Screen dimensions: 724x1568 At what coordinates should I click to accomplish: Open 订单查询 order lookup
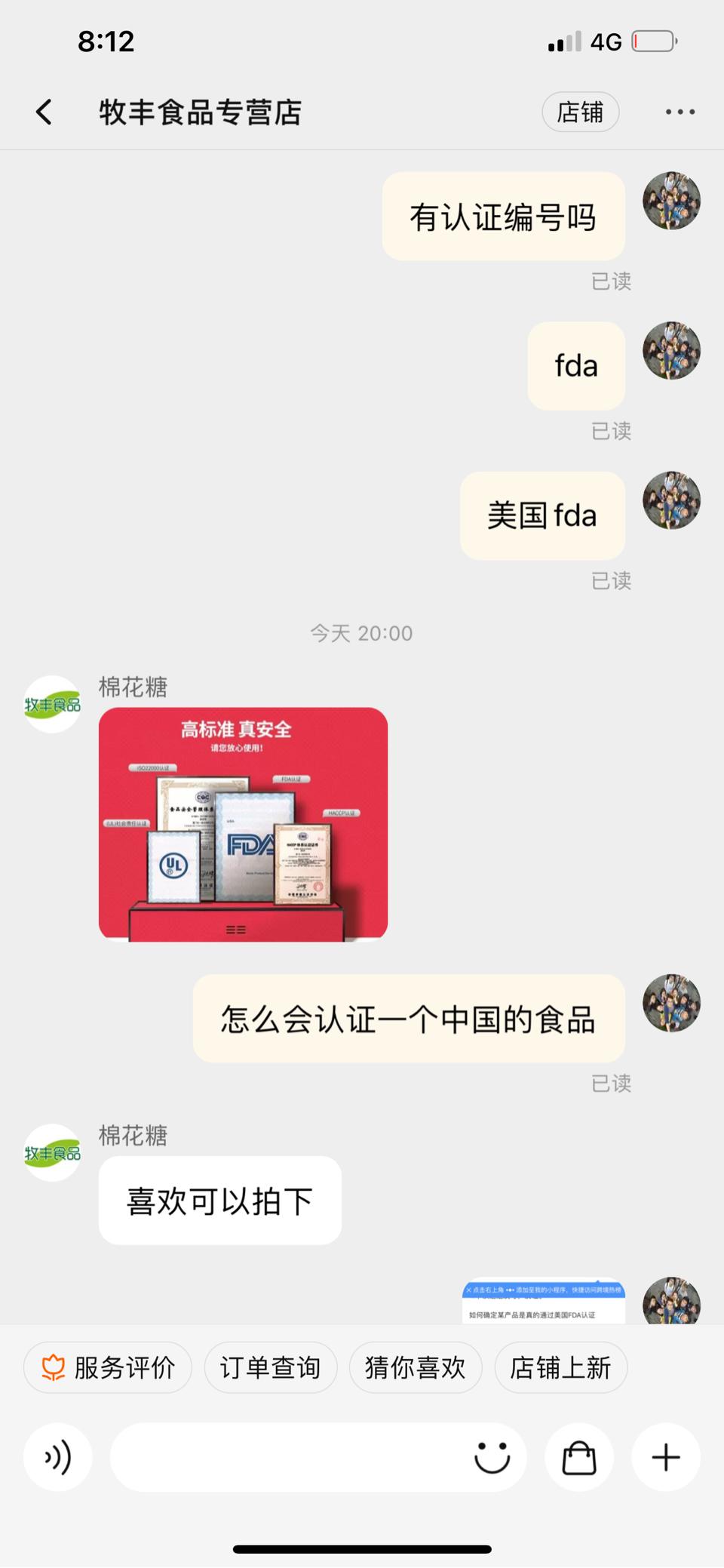(x=270, y=1367)
